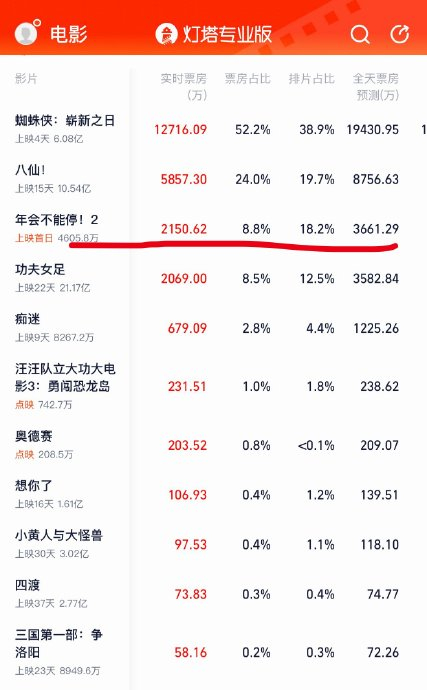Open the profile avatar
This screenshot has width=427, height=690.
pyautogui.click(x=26, y=33)
